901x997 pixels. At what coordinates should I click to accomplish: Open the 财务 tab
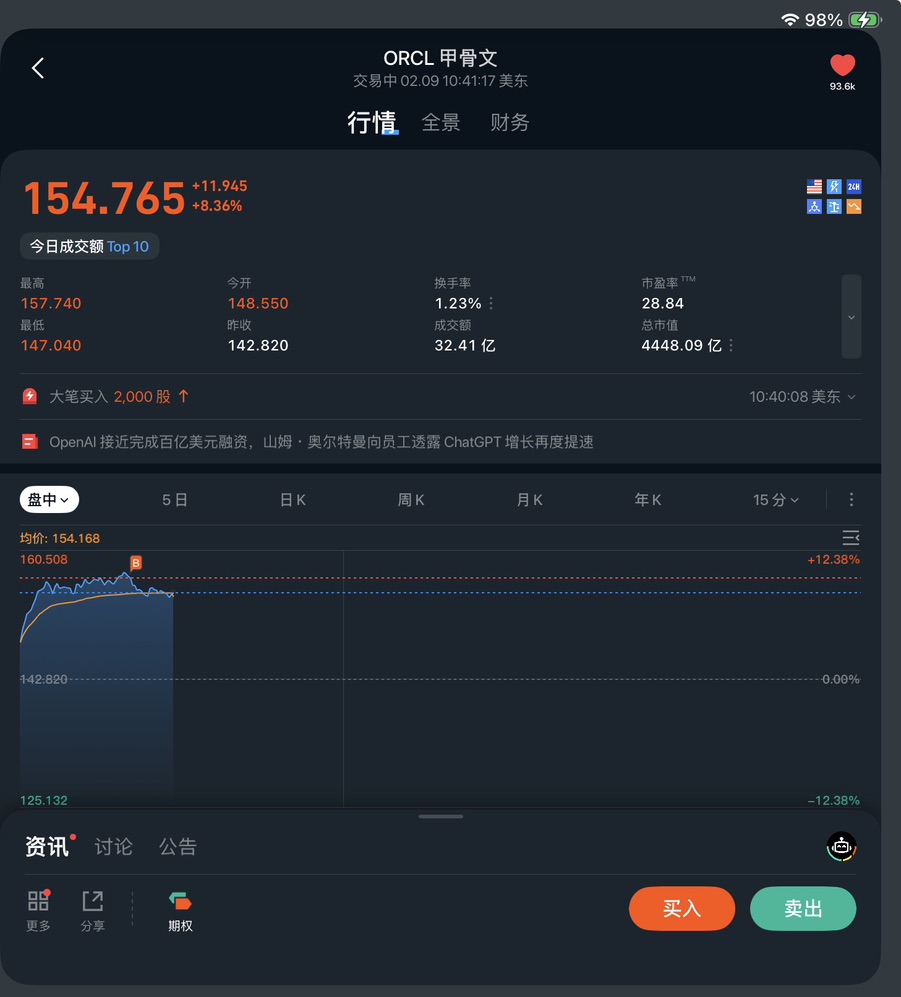coord(509,123)
